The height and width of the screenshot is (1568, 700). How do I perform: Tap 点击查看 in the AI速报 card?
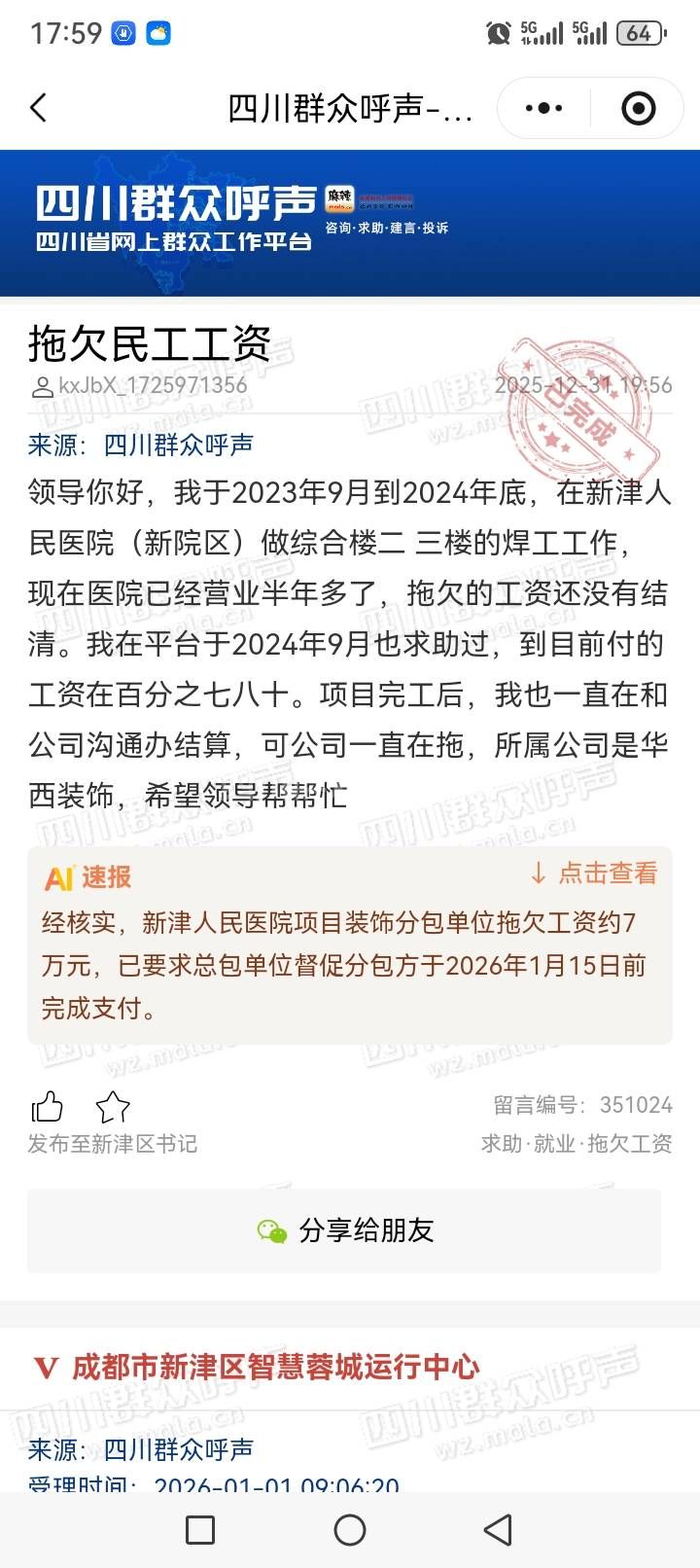(x=595, y=873)
